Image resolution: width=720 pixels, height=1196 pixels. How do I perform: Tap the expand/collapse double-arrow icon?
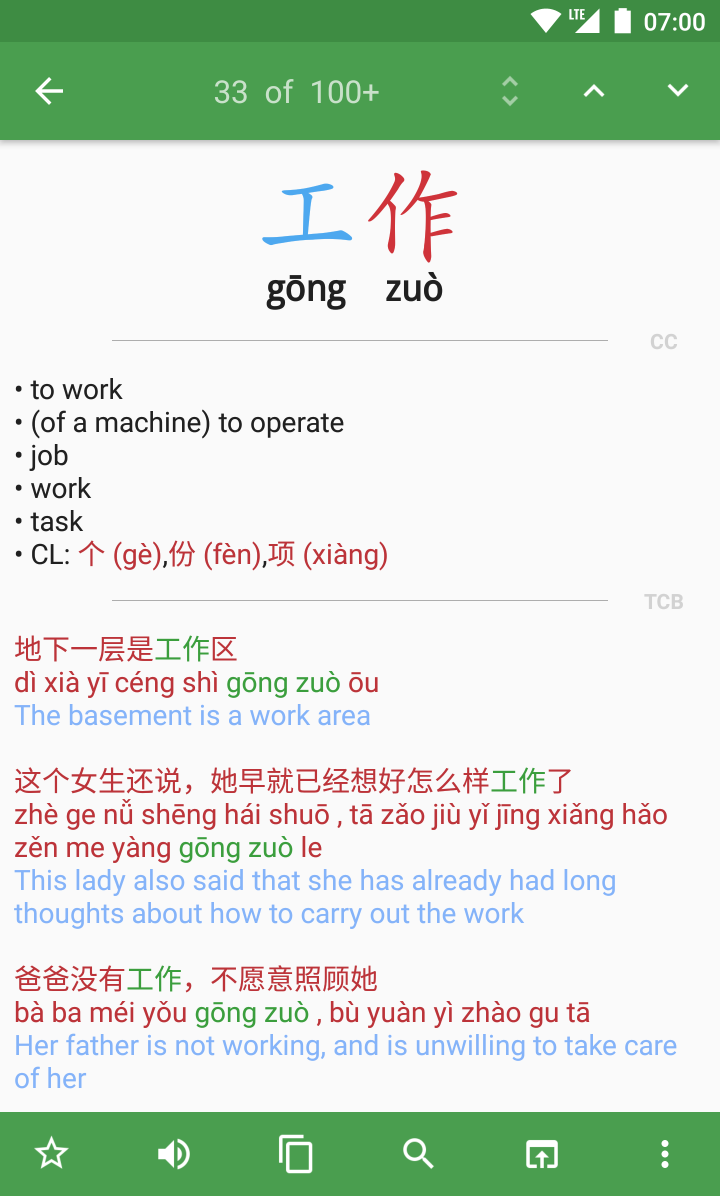(x=510, y=92)
